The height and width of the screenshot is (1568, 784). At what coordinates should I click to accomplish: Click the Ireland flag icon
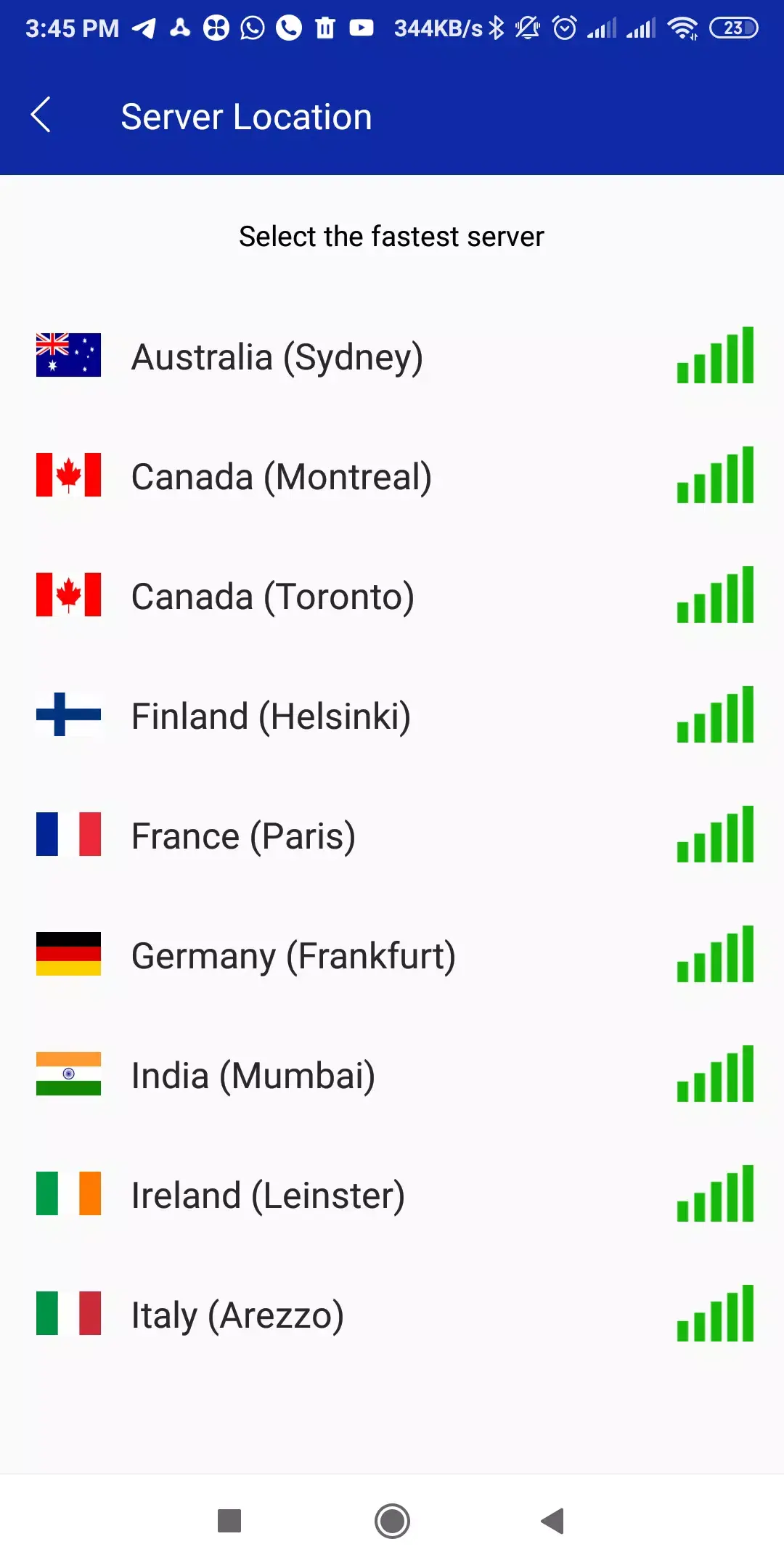(68, 1194)
